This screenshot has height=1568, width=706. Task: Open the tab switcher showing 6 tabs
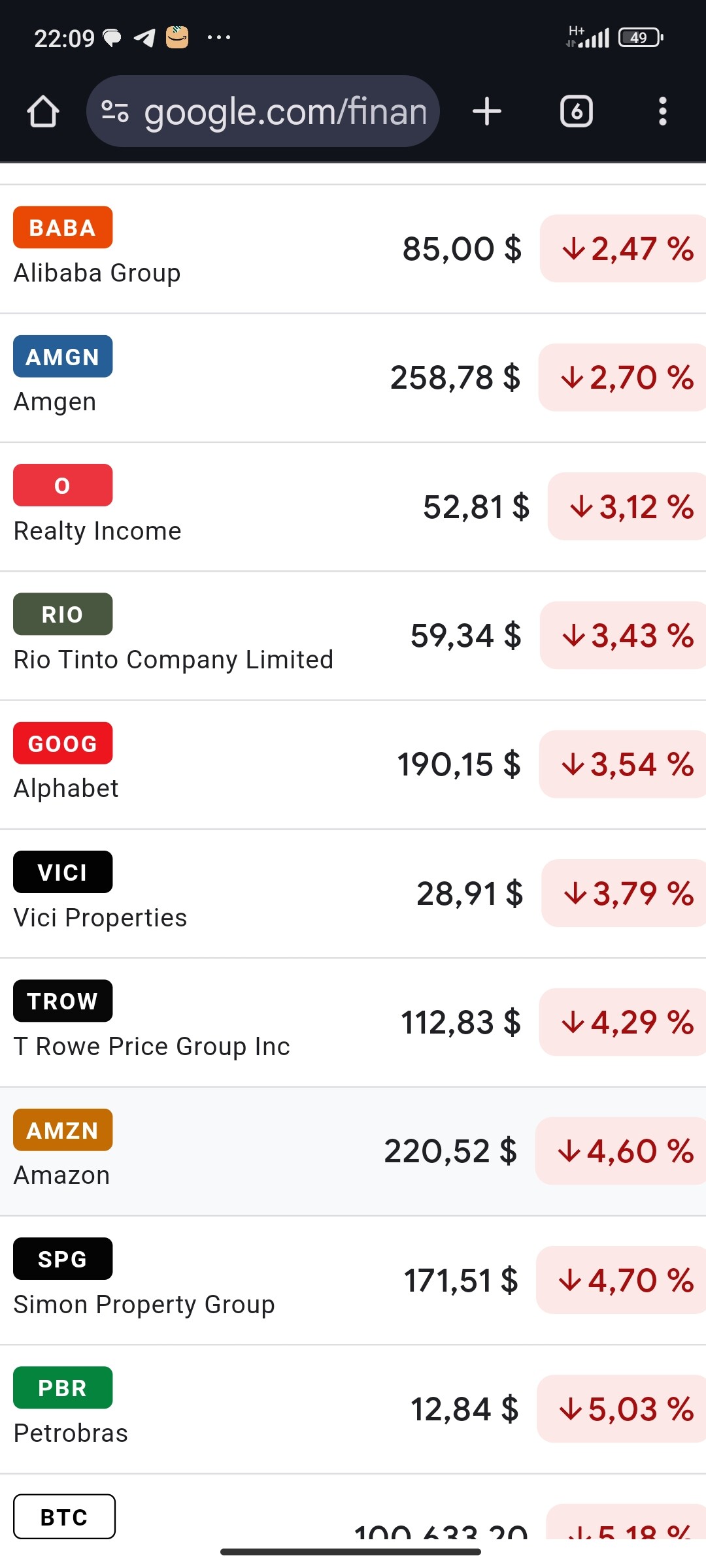[x=576, y=111]
